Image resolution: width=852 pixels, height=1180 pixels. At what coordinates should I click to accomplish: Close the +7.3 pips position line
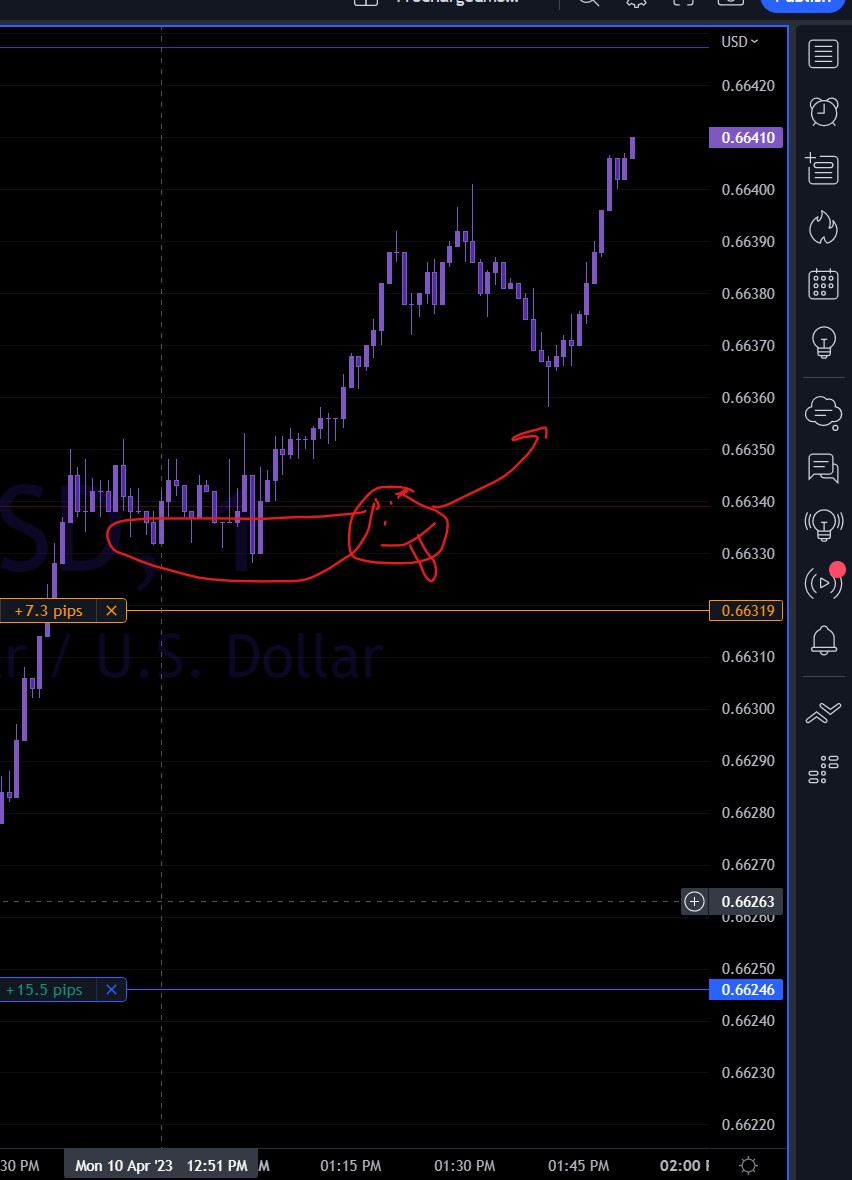pos(111,610)
